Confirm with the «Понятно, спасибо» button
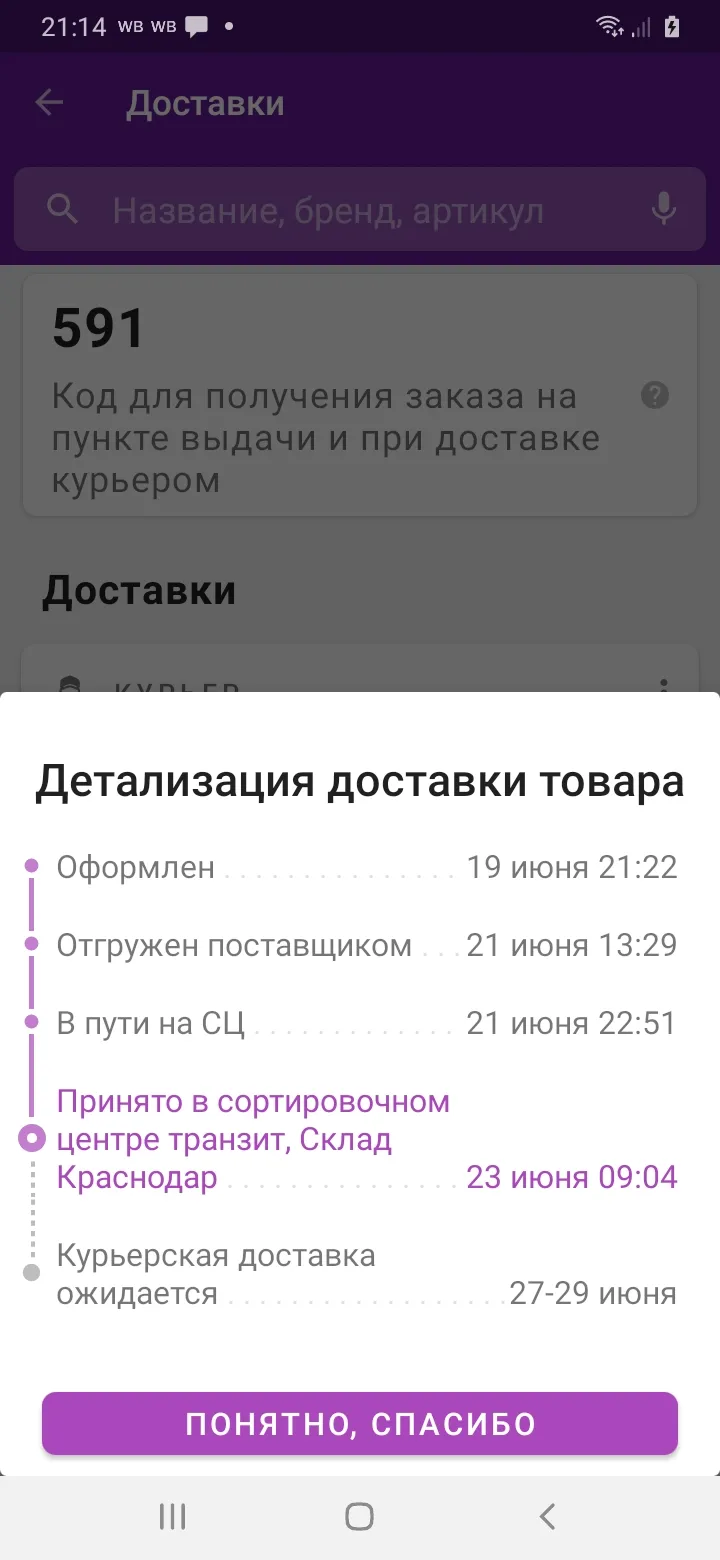Image resolution: width=720 pixels, height=1560 pixels. click(360, 1423)
